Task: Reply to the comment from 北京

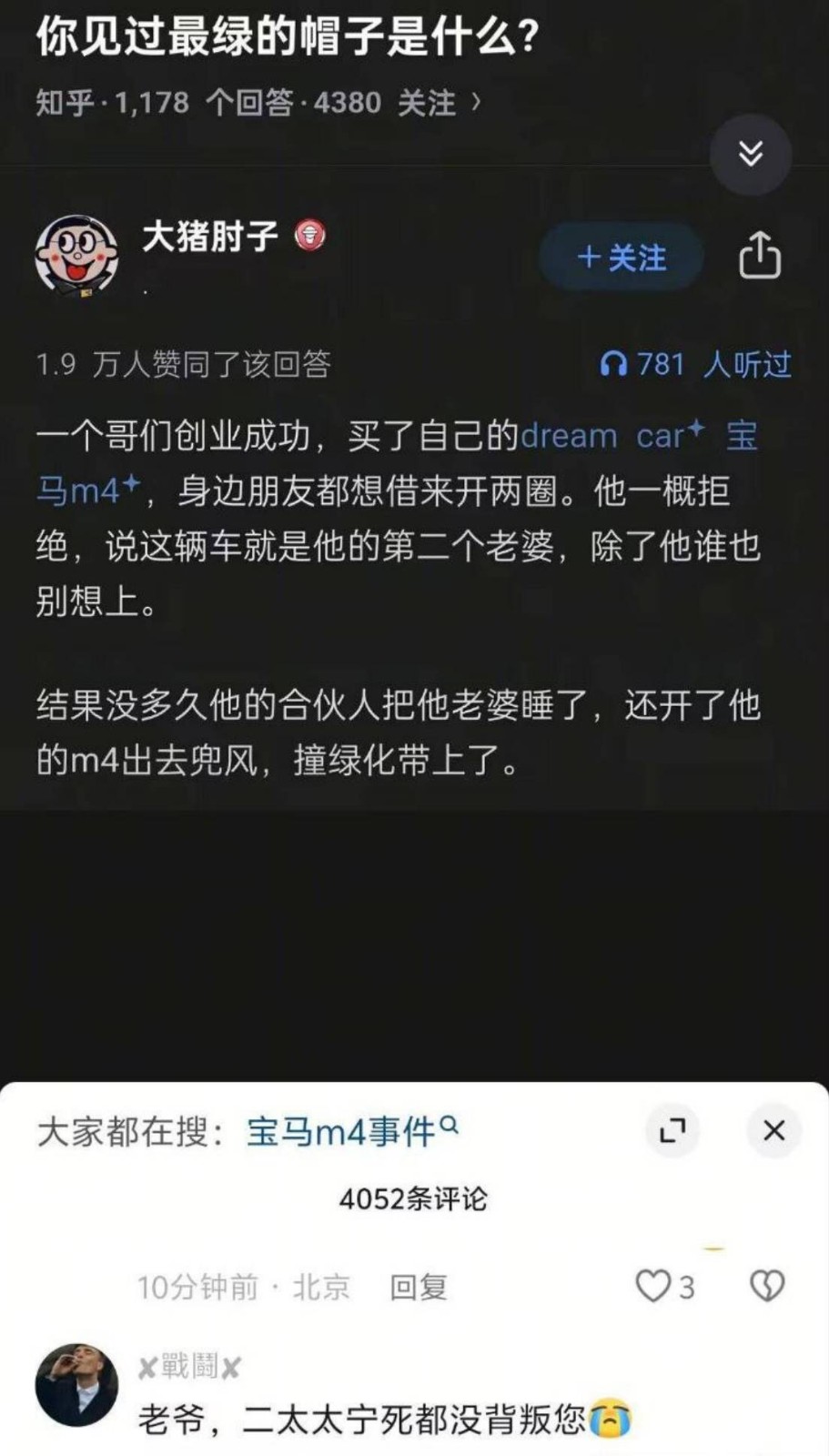Action: pos(418,1287)
